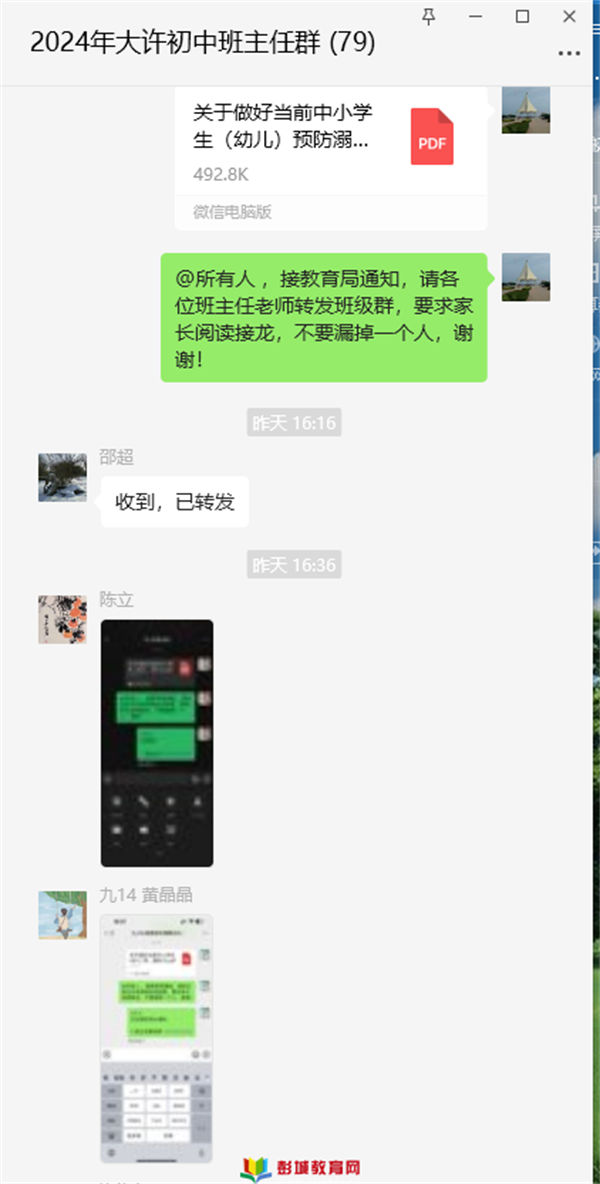
Task: Open the drowning-prevention PDF file
Action: (x=331, y=159)
